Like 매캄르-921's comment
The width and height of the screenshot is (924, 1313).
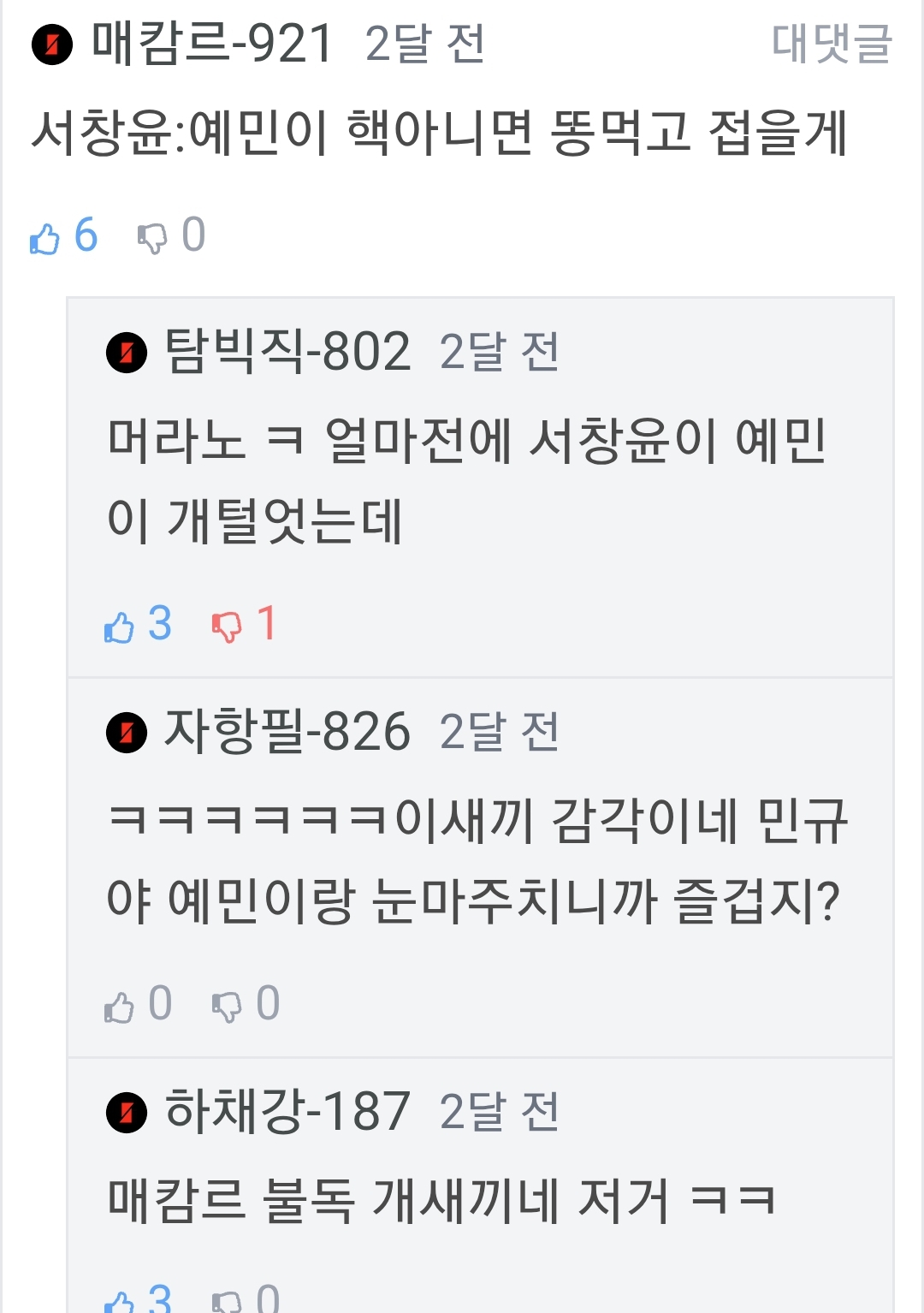click(45, 238)
